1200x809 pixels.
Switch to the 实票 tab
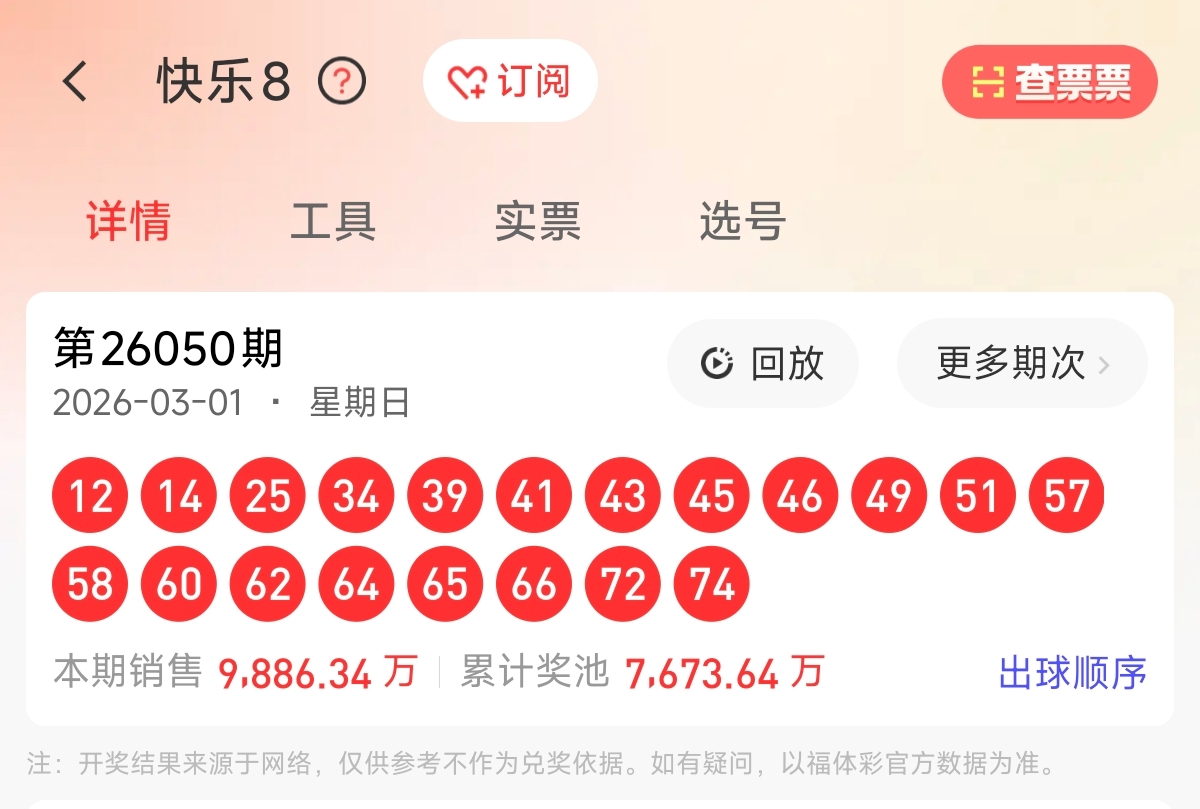pyautogui.click(x=538, y=221)
